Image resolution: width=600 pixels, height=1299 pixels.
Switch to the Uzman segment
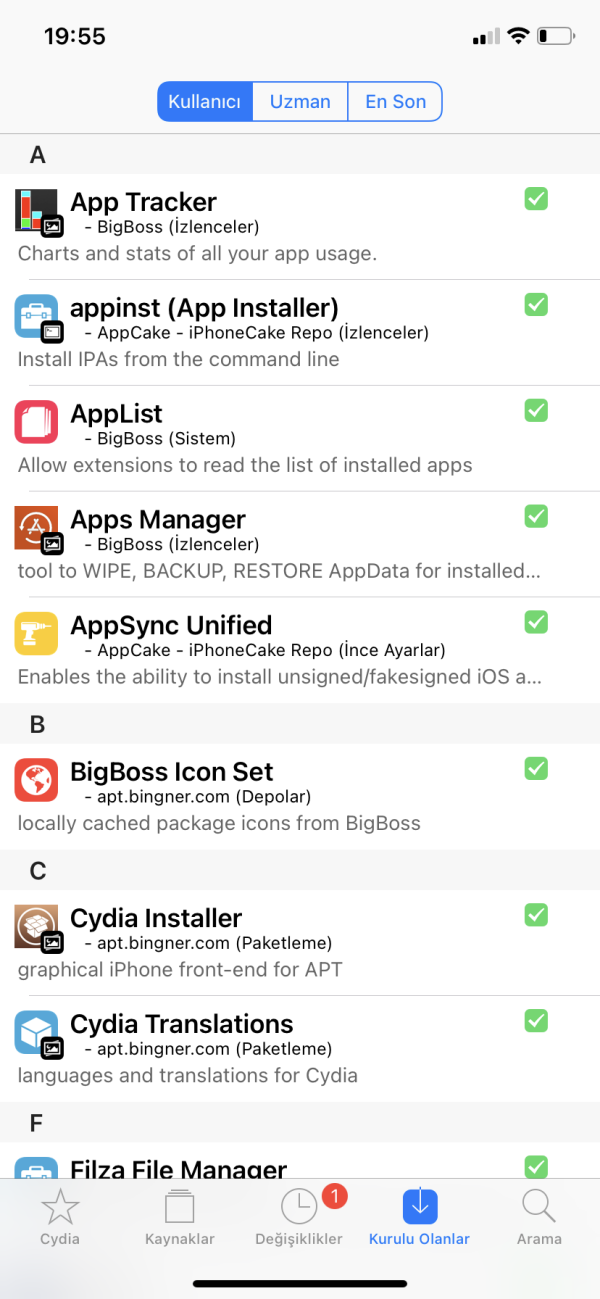pyautogui.click(x=300, y=101)
